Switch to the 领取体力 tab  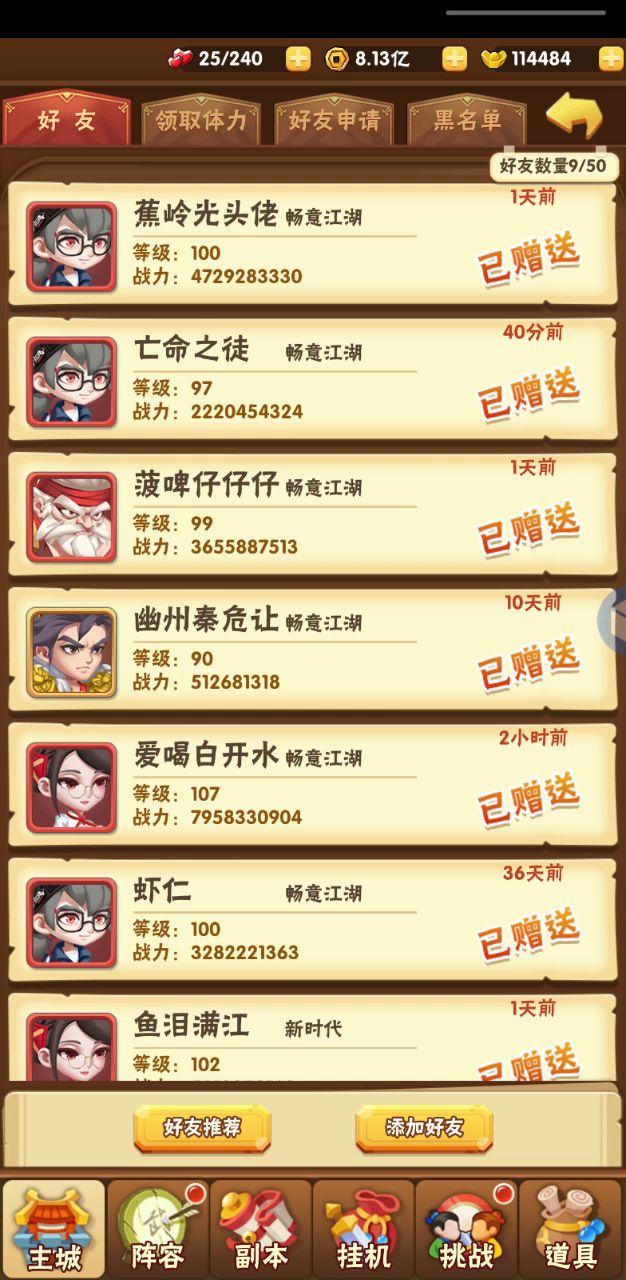click(x=201, y=122)
